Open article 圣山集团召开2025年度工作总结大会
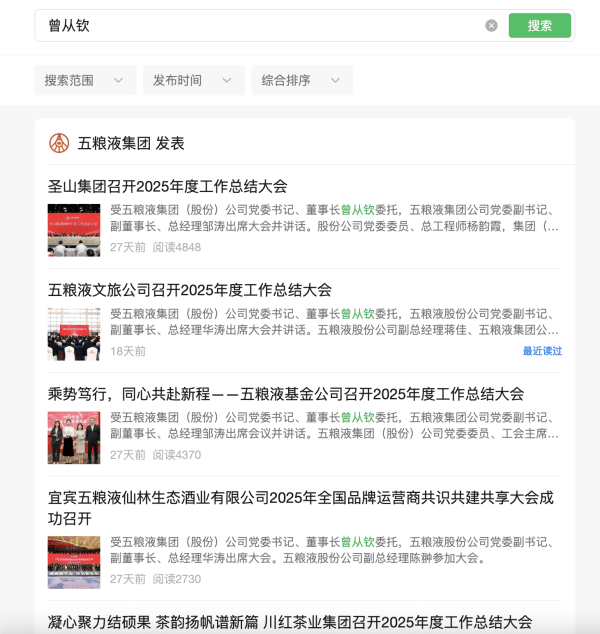The image size is (600, 634). [x=168, y=186]
